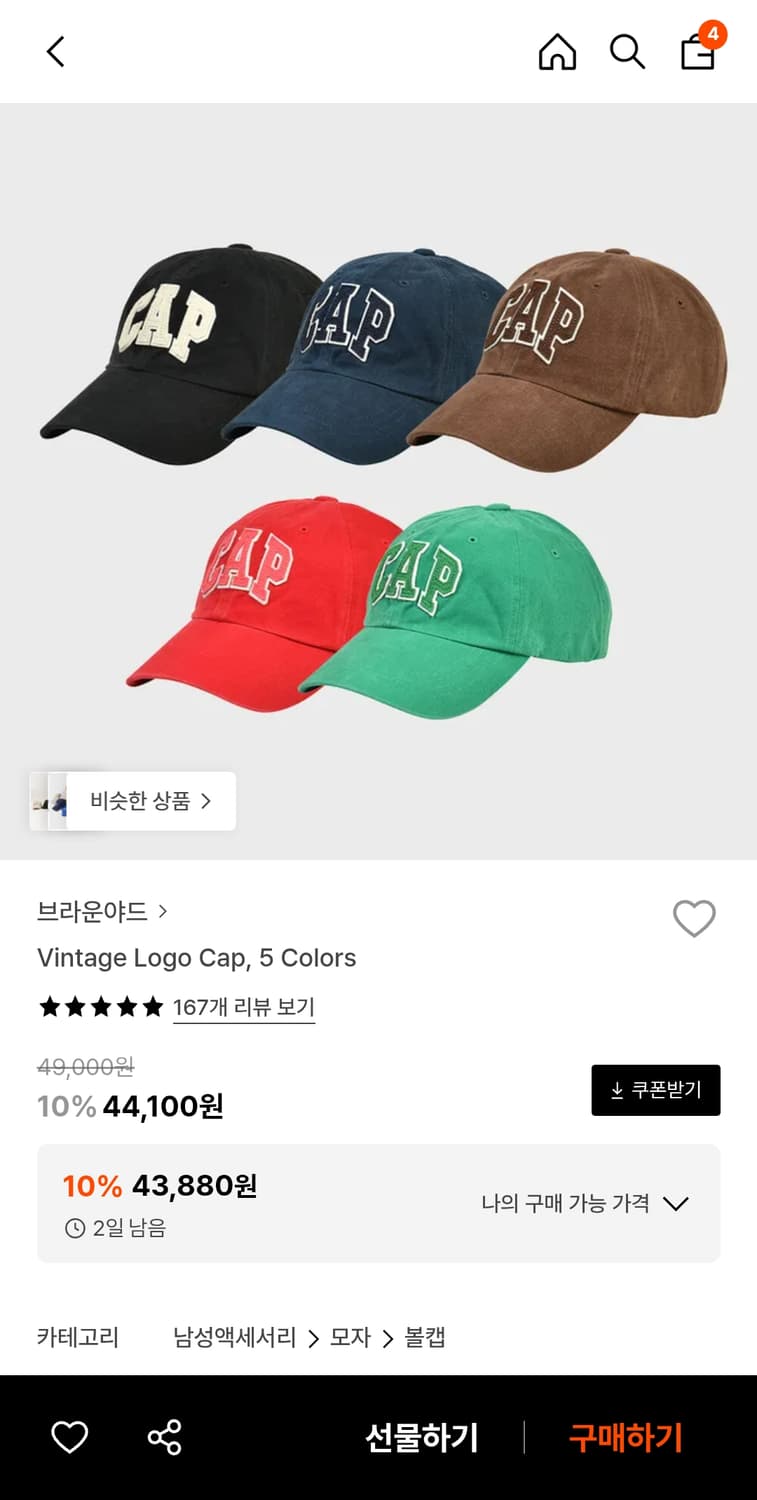Viewport: 757px width, 1500px height.
Task: Tap the back arrow to go back
Action: point(55,51)
